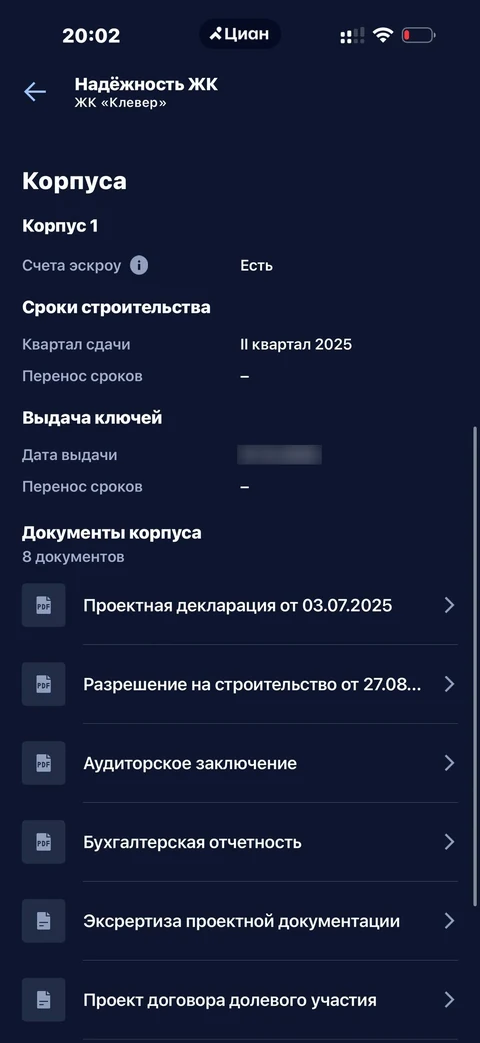Open Бухгалтерская отчетность document
This screenshot has width=480, height=1043.
tap(240, 842)
